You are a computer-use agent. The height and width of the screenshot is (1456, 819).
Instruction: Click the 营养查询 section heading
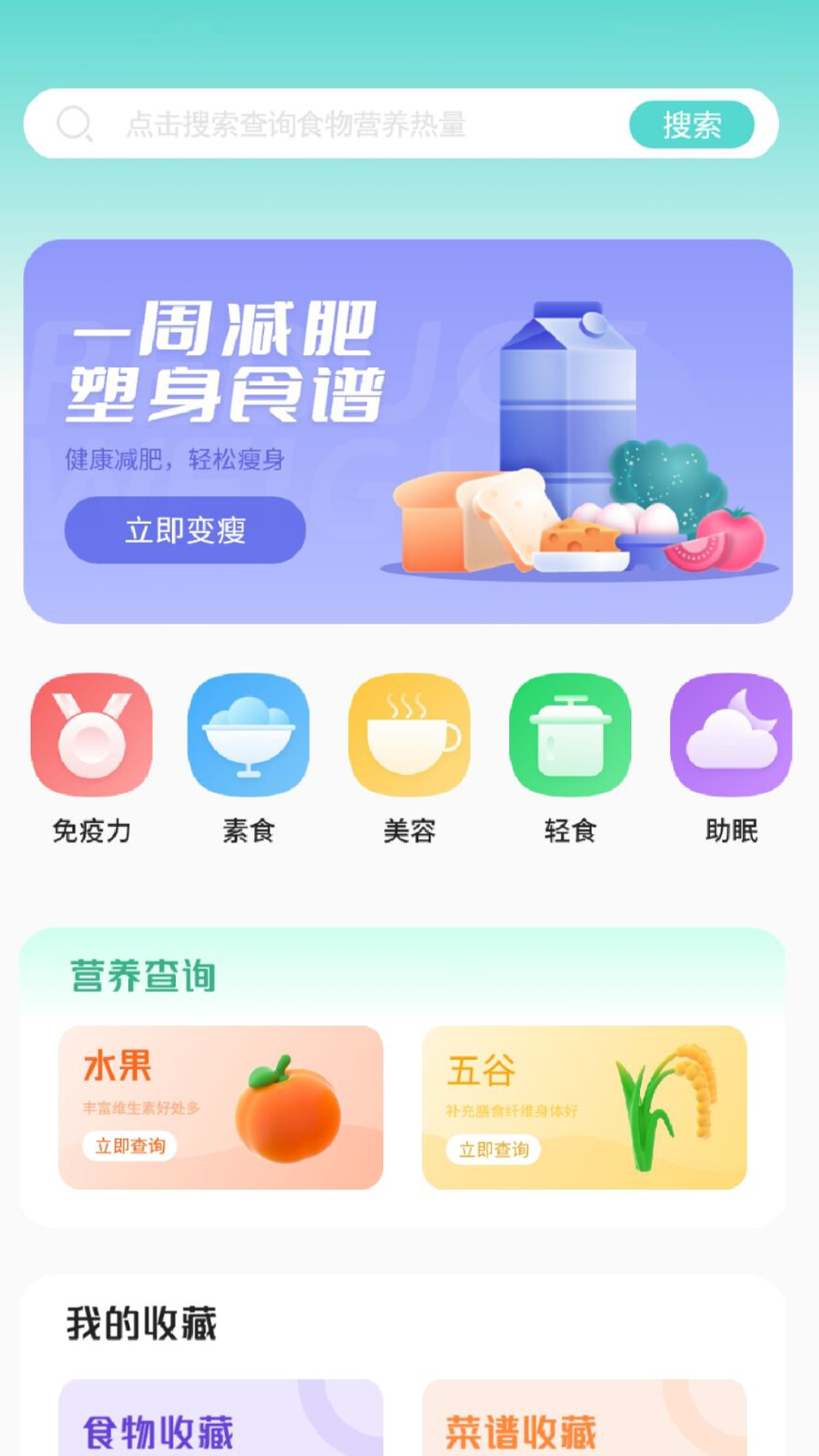(x=142, y=977)
